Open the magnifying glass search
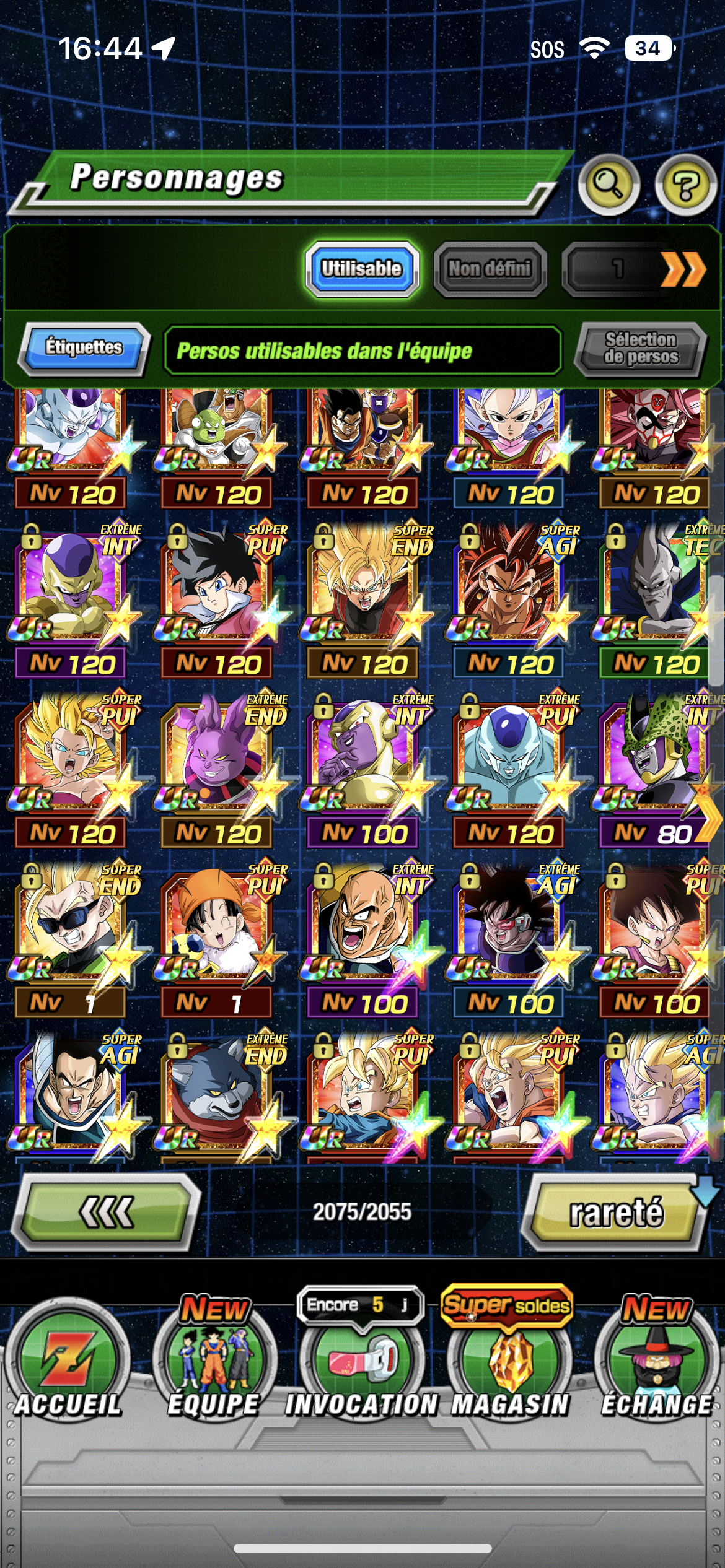Image resolution: width=725 pixels, height=1568 pixels. click(x=609, y=185)
